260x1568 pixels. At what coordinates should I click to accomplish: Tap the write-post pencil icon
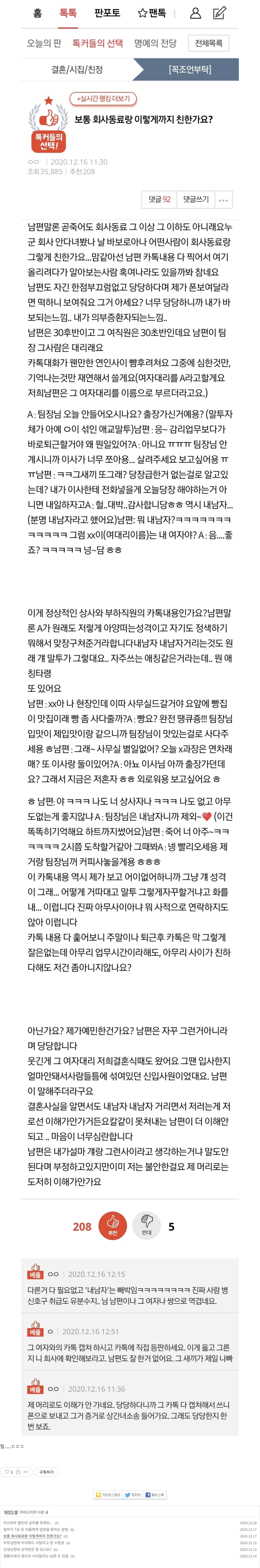click(220, 13)
